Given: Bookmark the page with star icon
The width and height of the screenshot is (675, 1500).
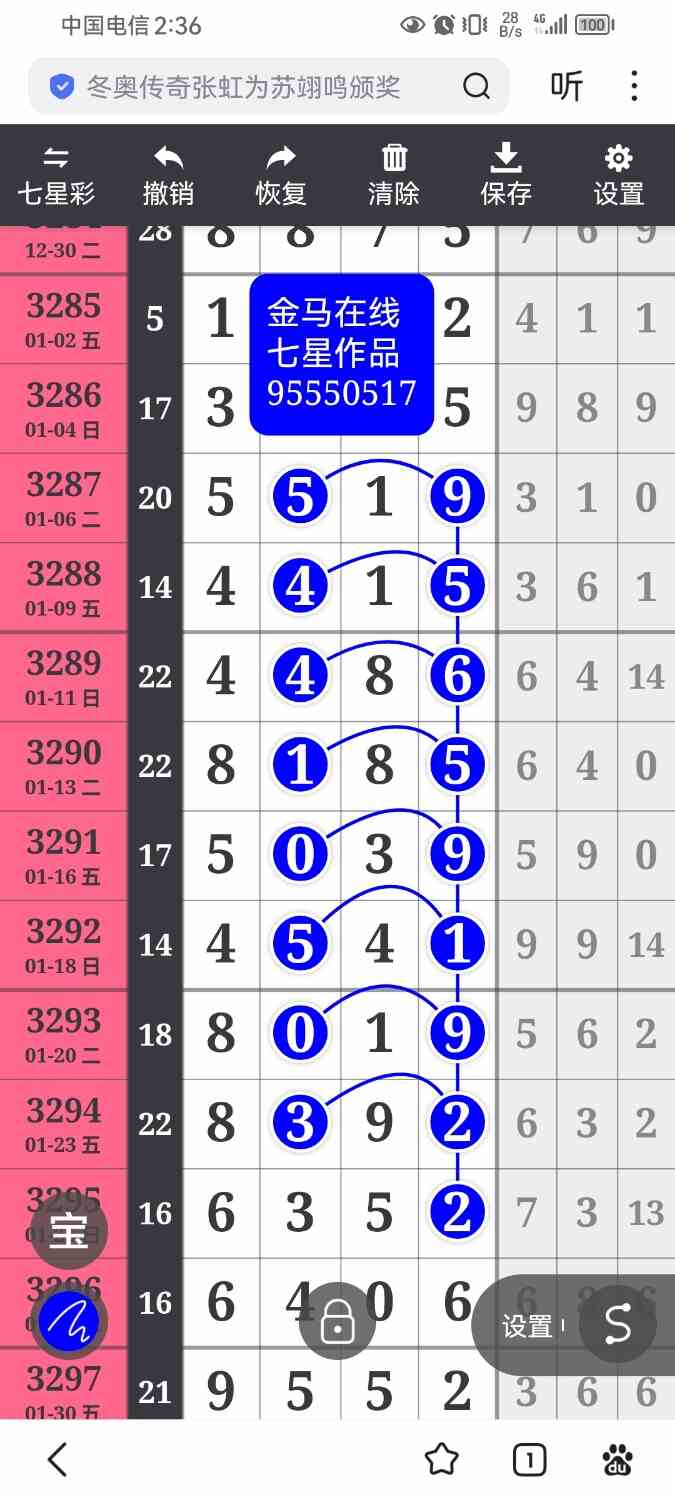Looking at the screenshot, I should 441,1460.
